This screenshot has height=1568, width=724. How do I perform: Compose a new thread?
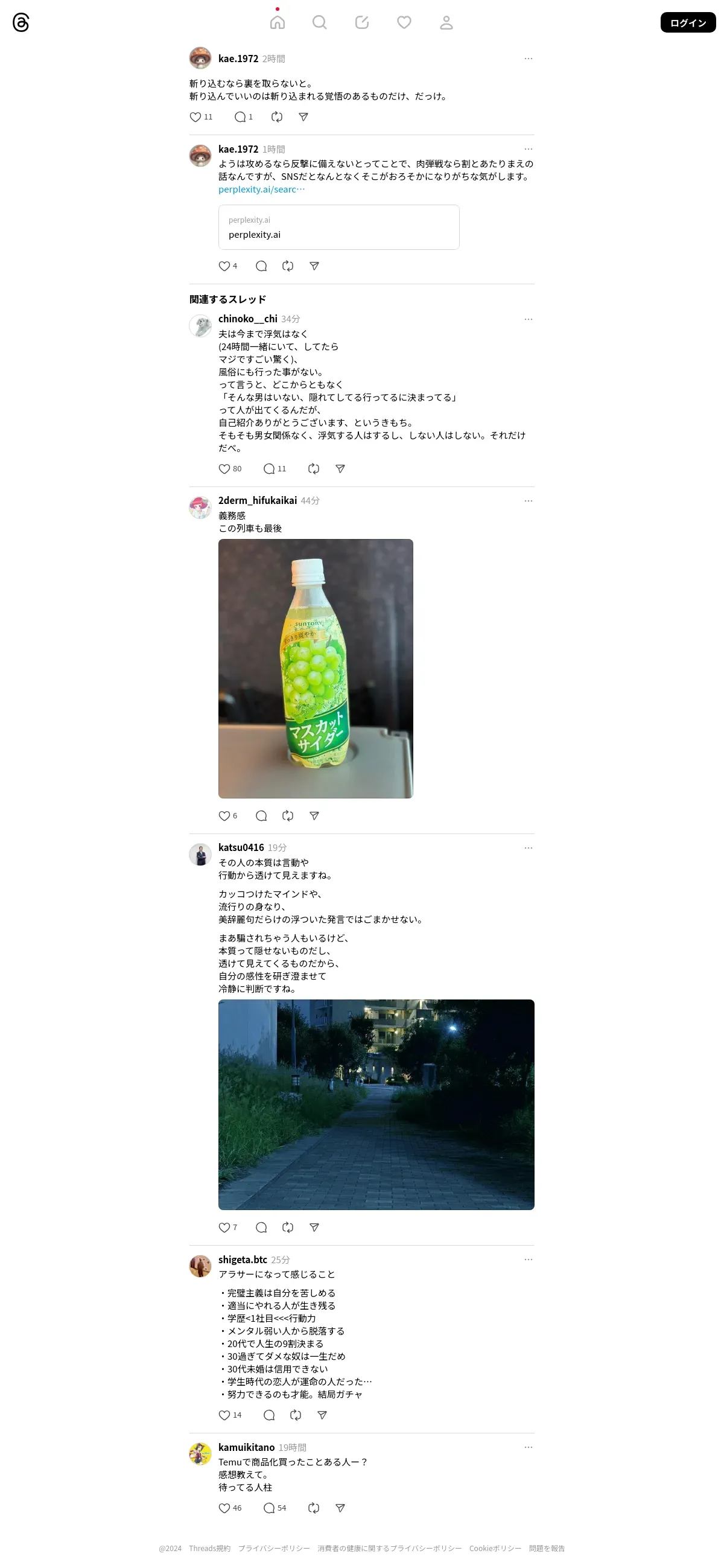pyautogui.click(x=362, y=22)
